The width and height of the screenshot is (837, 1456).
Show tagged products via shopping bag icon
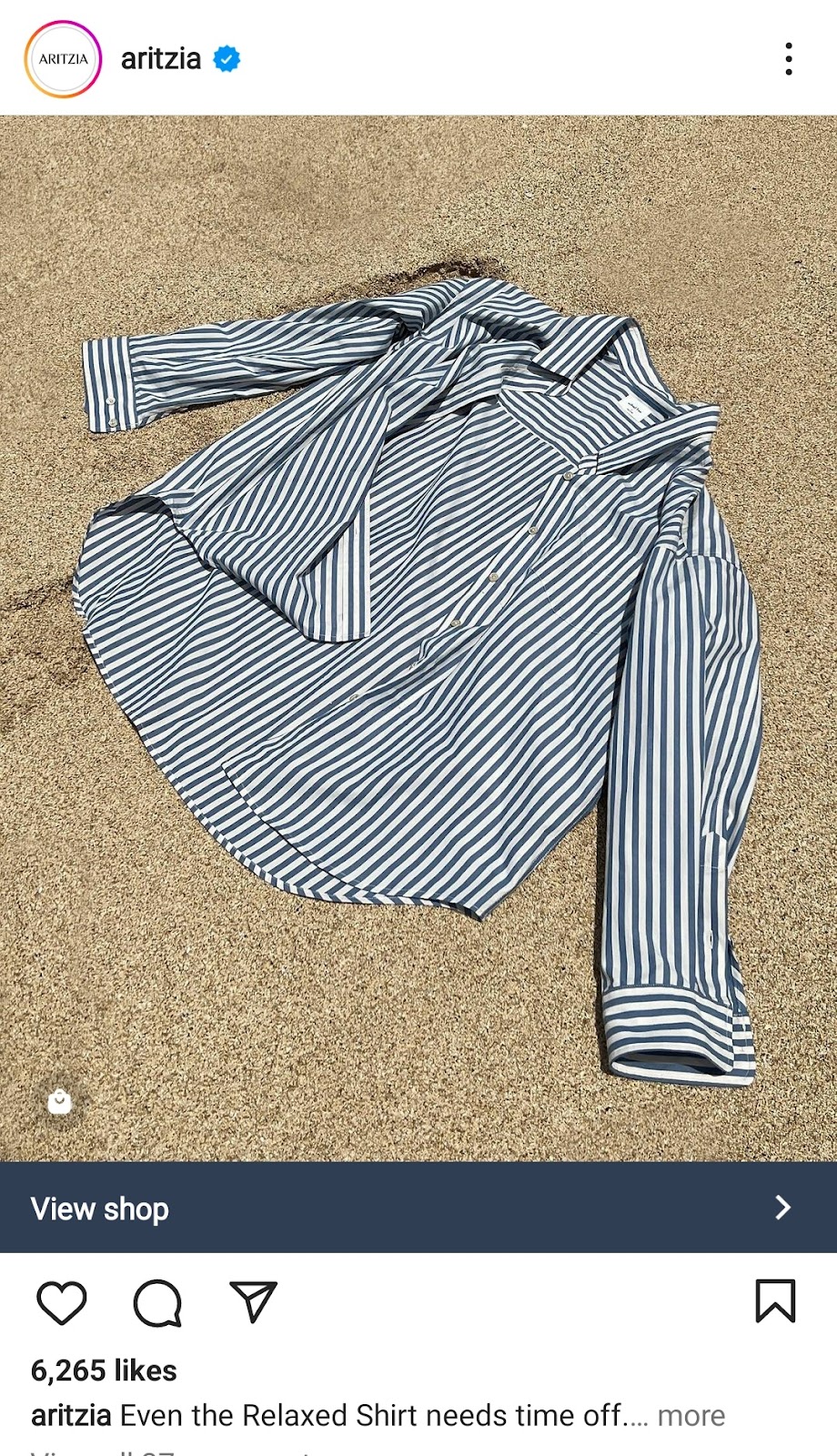(x=60, y=1102)
